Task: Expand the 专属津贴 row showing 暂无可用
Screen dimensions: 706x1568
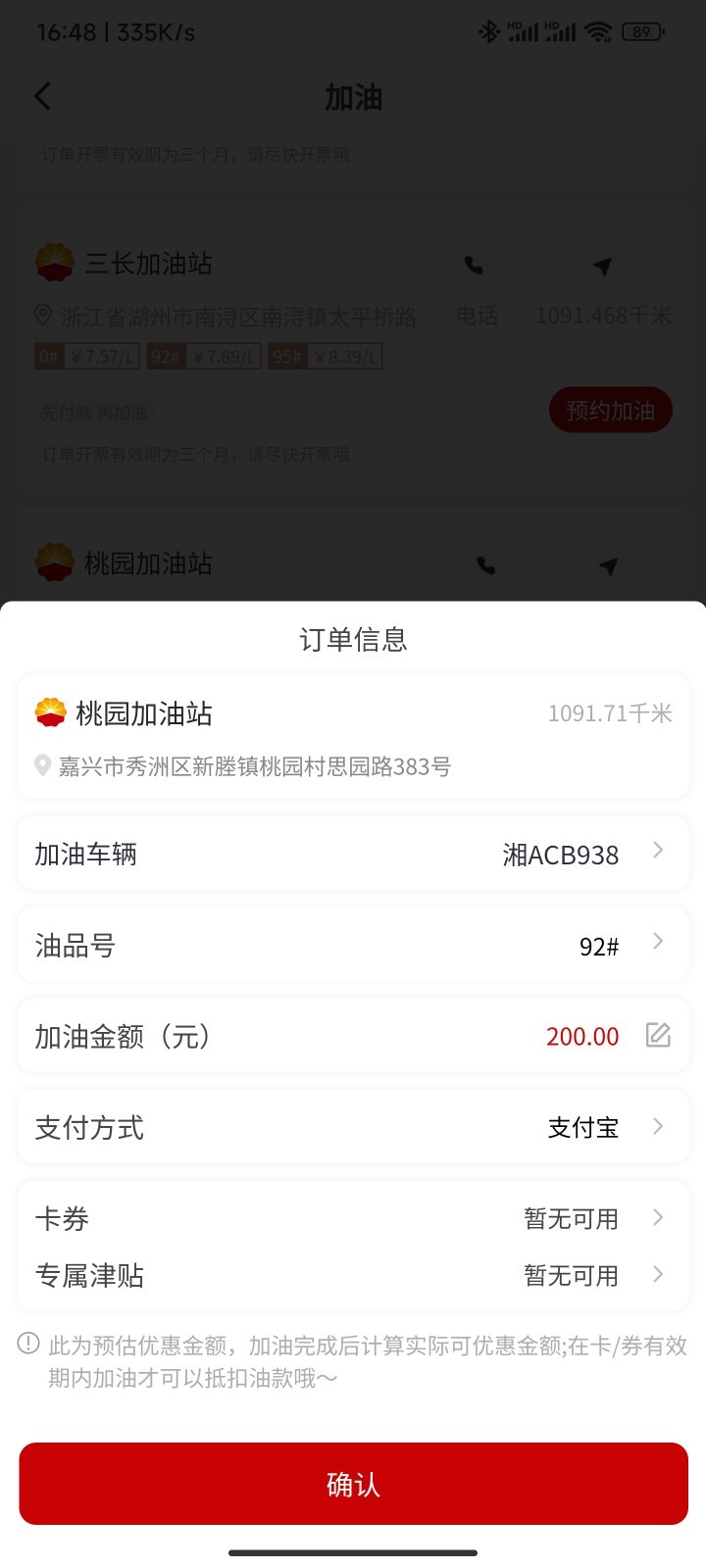Action: (353, 1276)
